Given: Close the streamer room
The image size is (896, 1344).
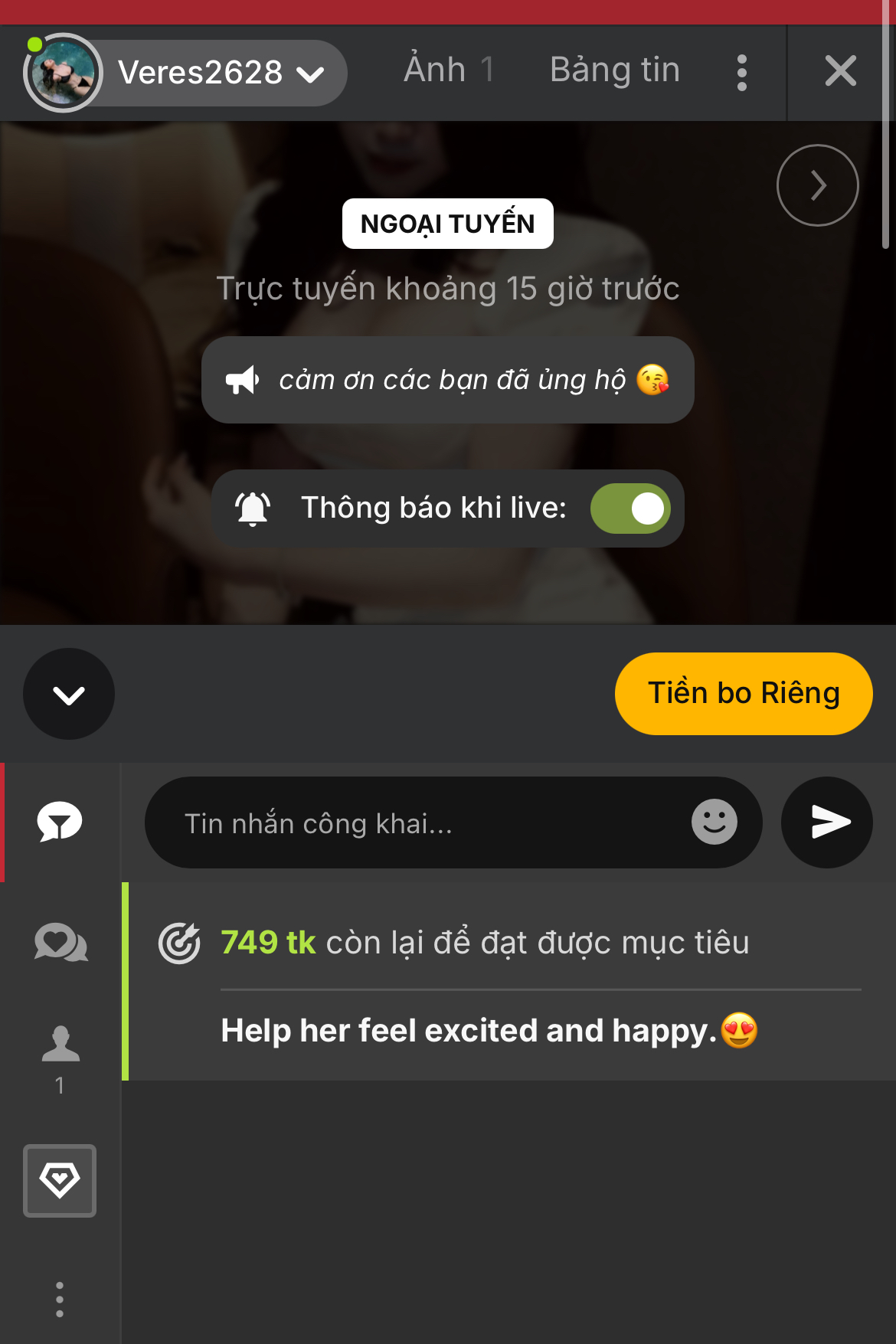Looking at the screenshot, I should [x=840, y=72].
